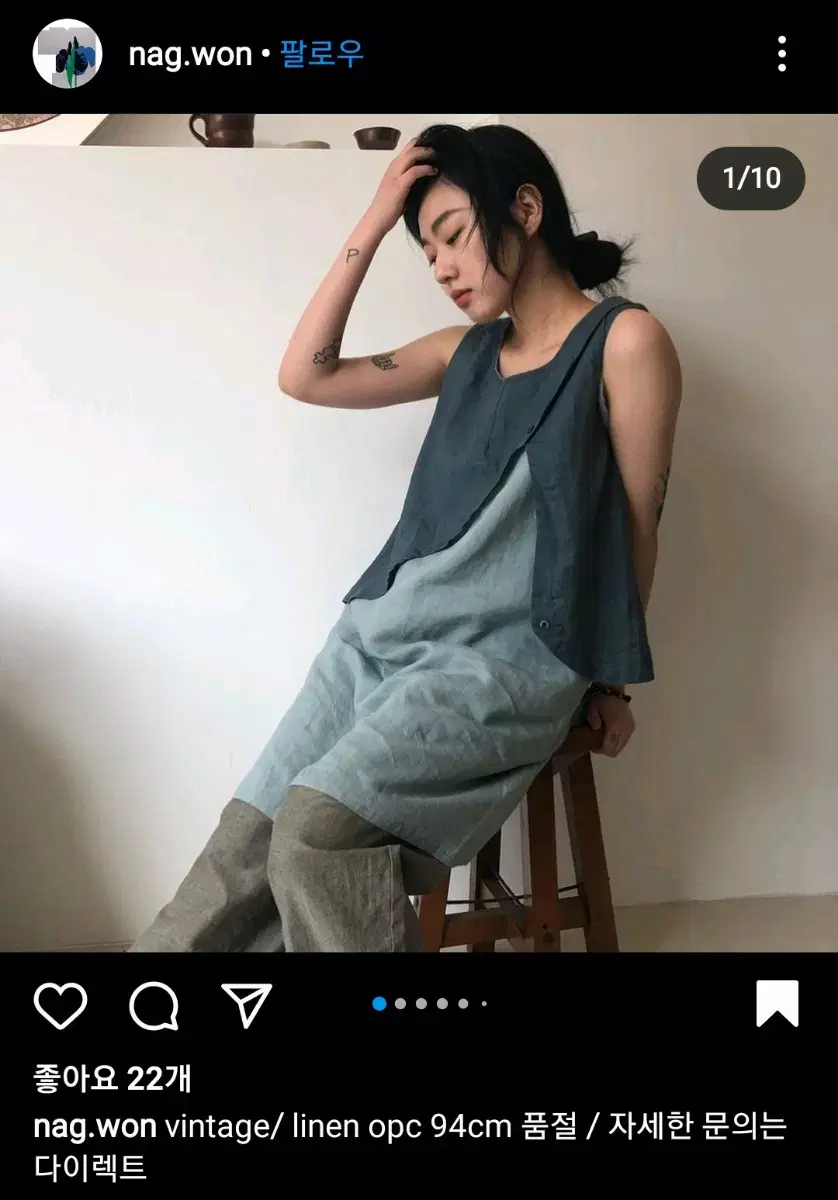The height and width of the screenshot is (1200, 838).
Task: Select the first carousel dot indicator
Action: coord(377,1001)
